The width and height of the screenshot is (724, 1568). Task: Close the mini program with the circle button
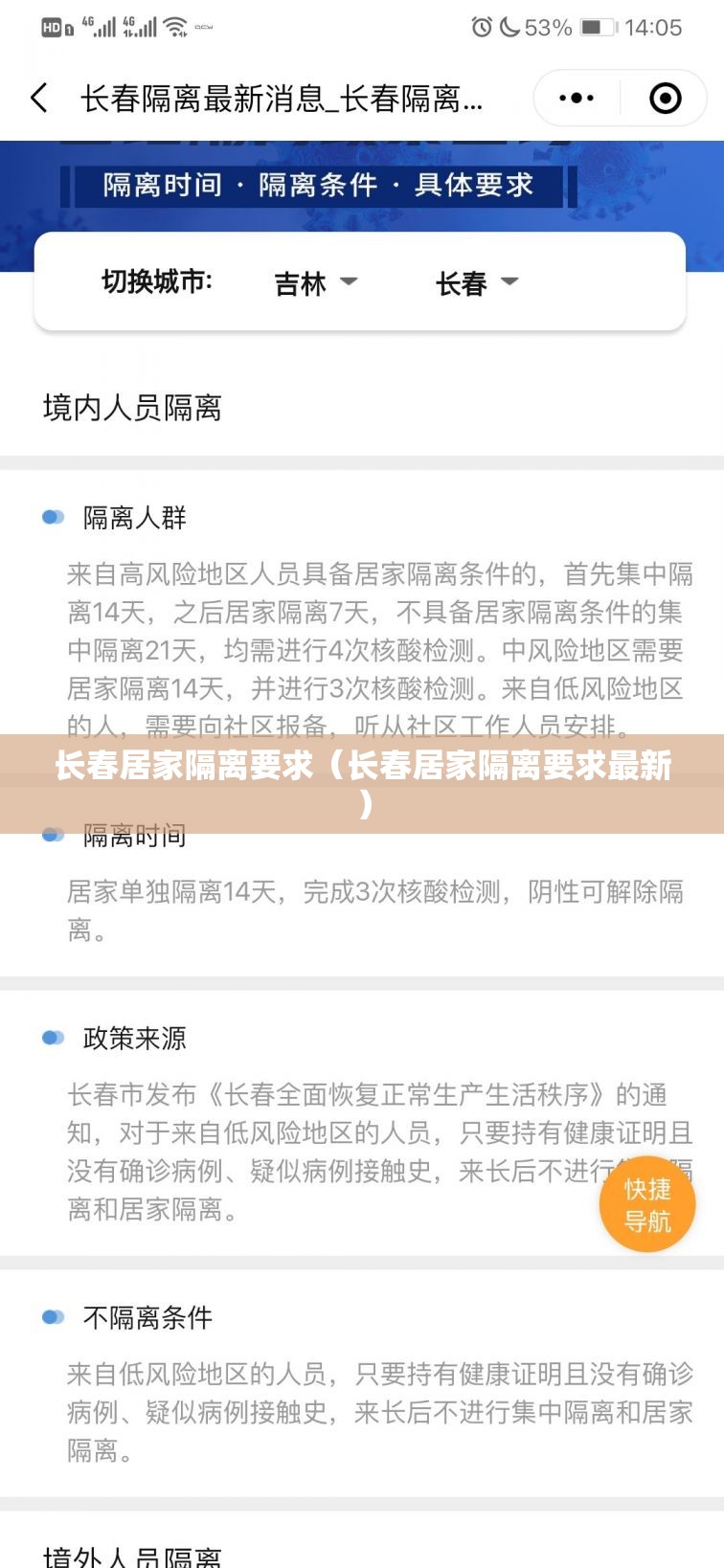pyautogui.click(x=666, y=98)
